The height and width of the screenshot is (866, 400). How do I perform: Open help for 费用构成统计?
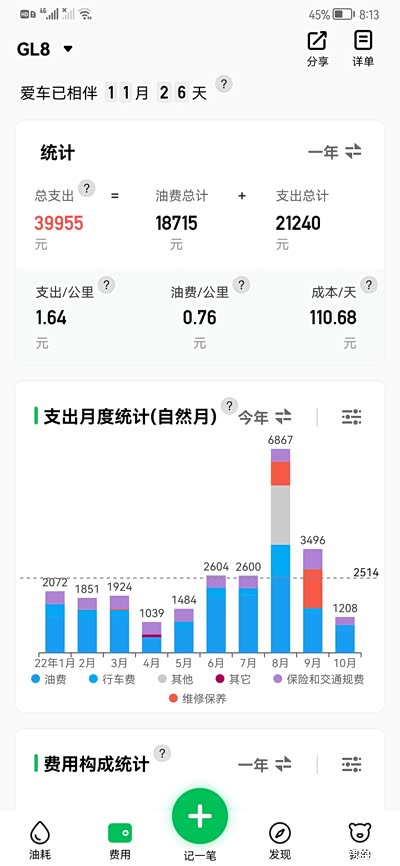pos(162,753)
